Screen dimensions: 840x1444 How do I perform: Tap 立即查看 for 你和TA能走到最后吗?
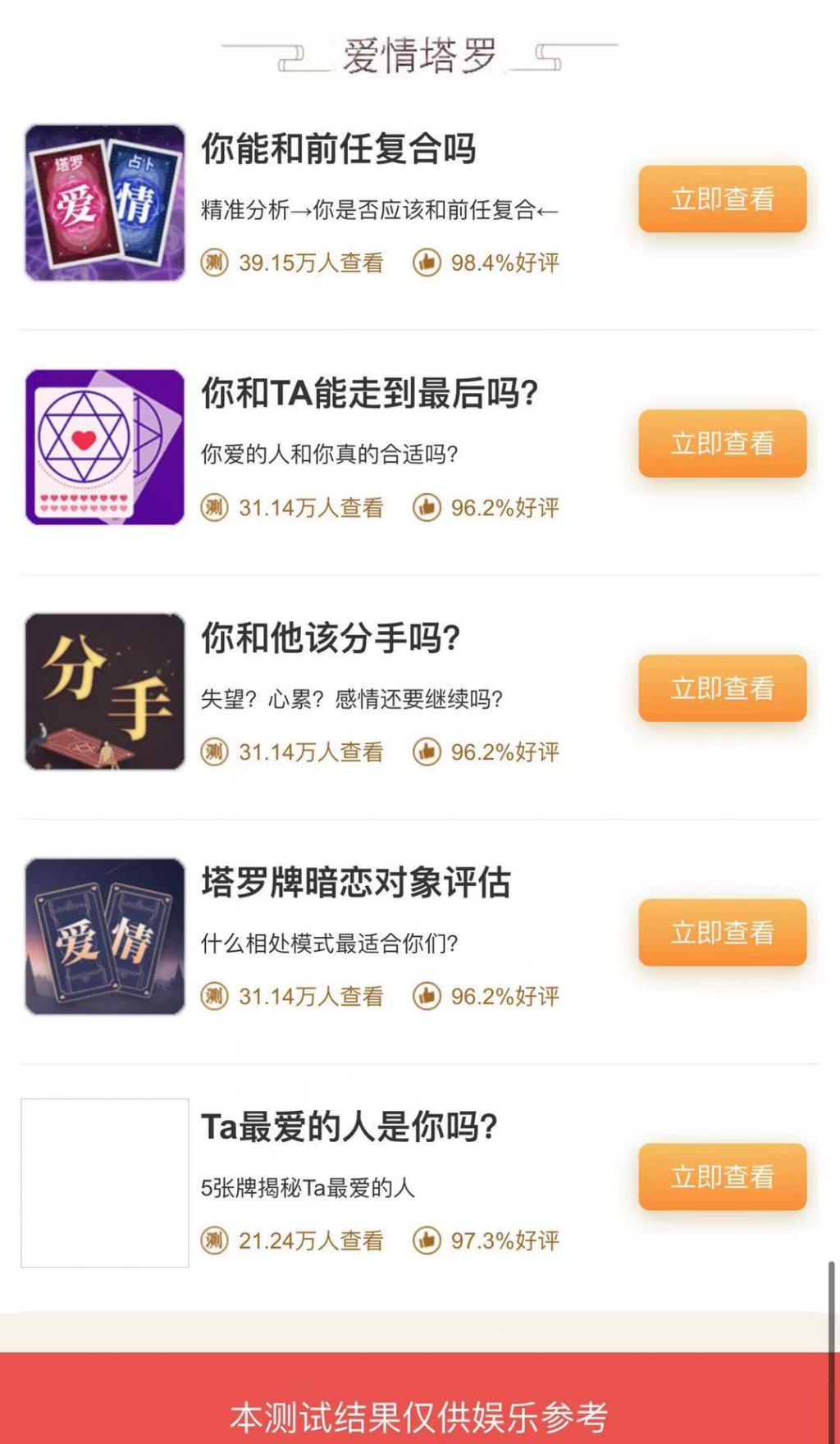pos(722,443)
